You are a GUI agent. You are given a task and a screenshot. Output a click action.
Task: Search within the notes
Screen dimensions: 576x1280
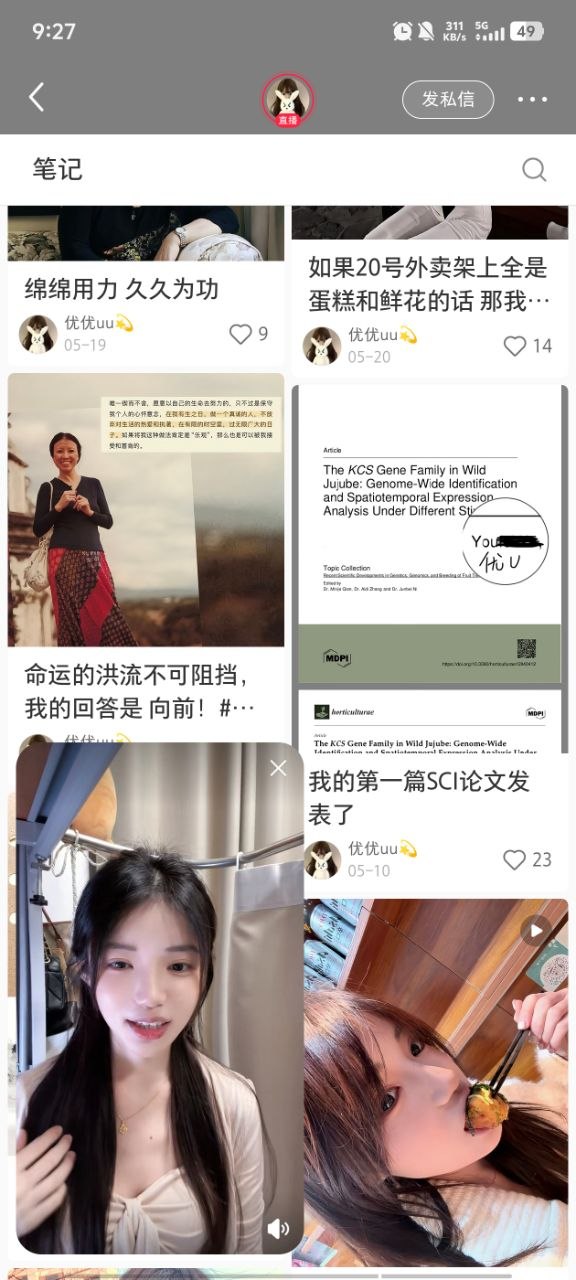pos(534,169)
